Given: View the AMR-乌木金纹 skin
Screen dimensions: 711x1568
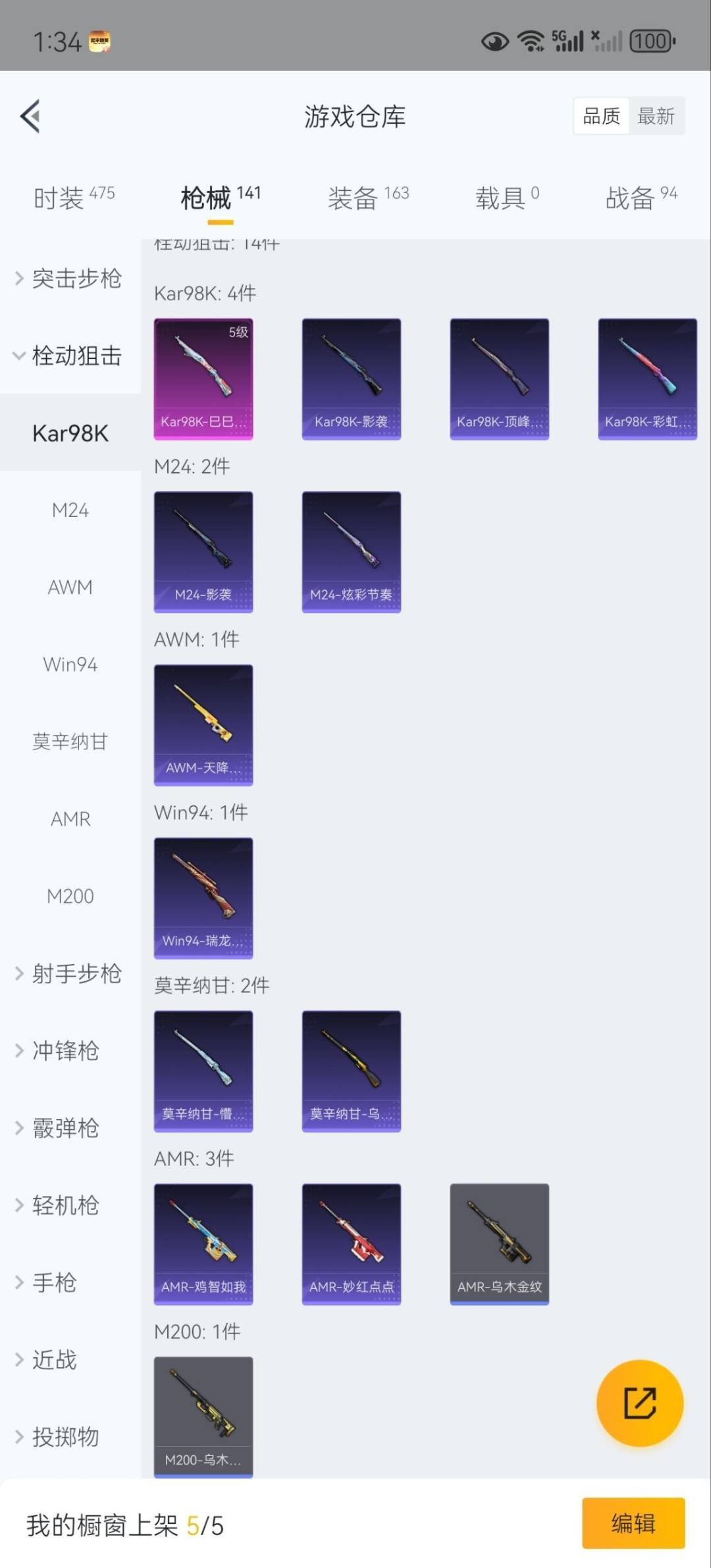Looking at the screenshot, I should (x=500, y=1243).
